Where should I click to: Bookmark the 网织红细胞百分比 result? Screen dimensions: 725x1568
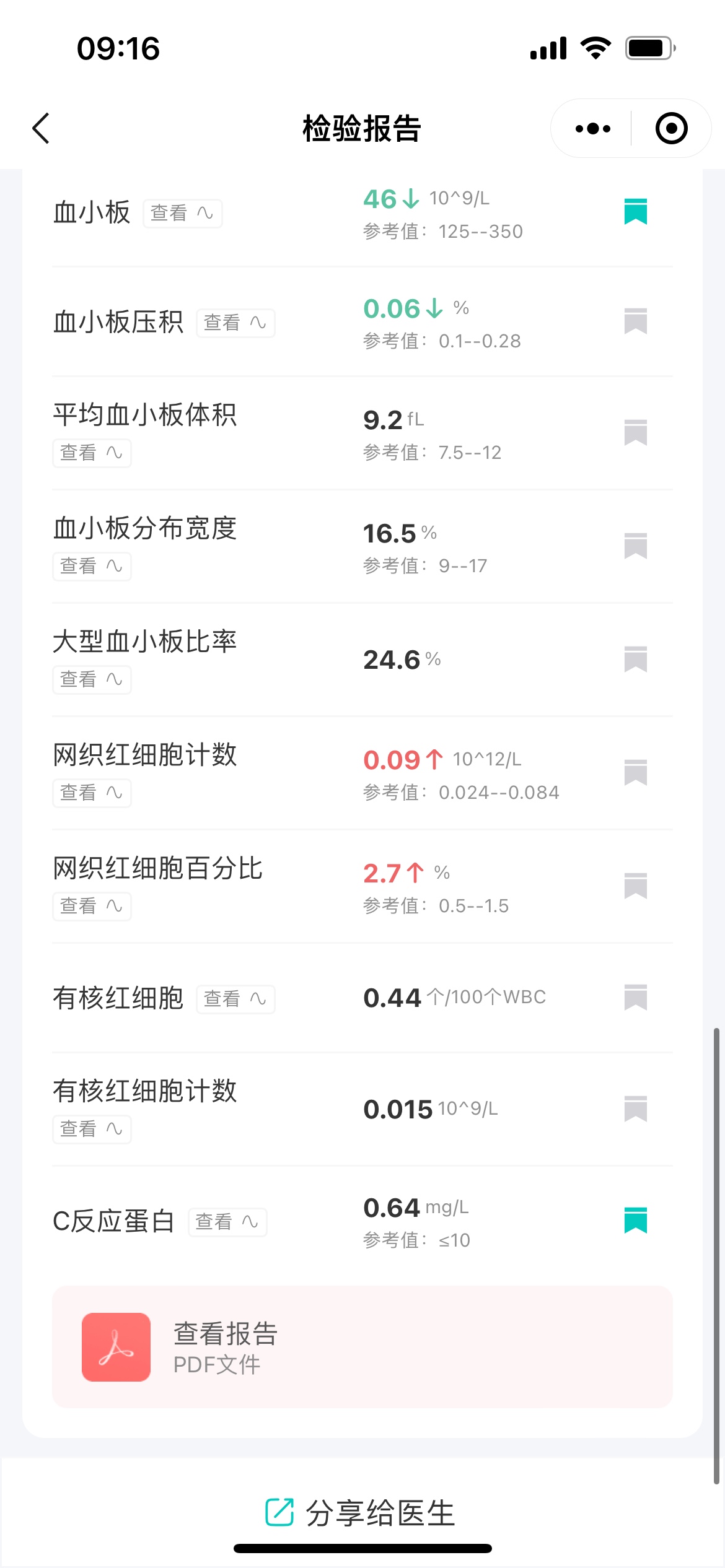636,886
